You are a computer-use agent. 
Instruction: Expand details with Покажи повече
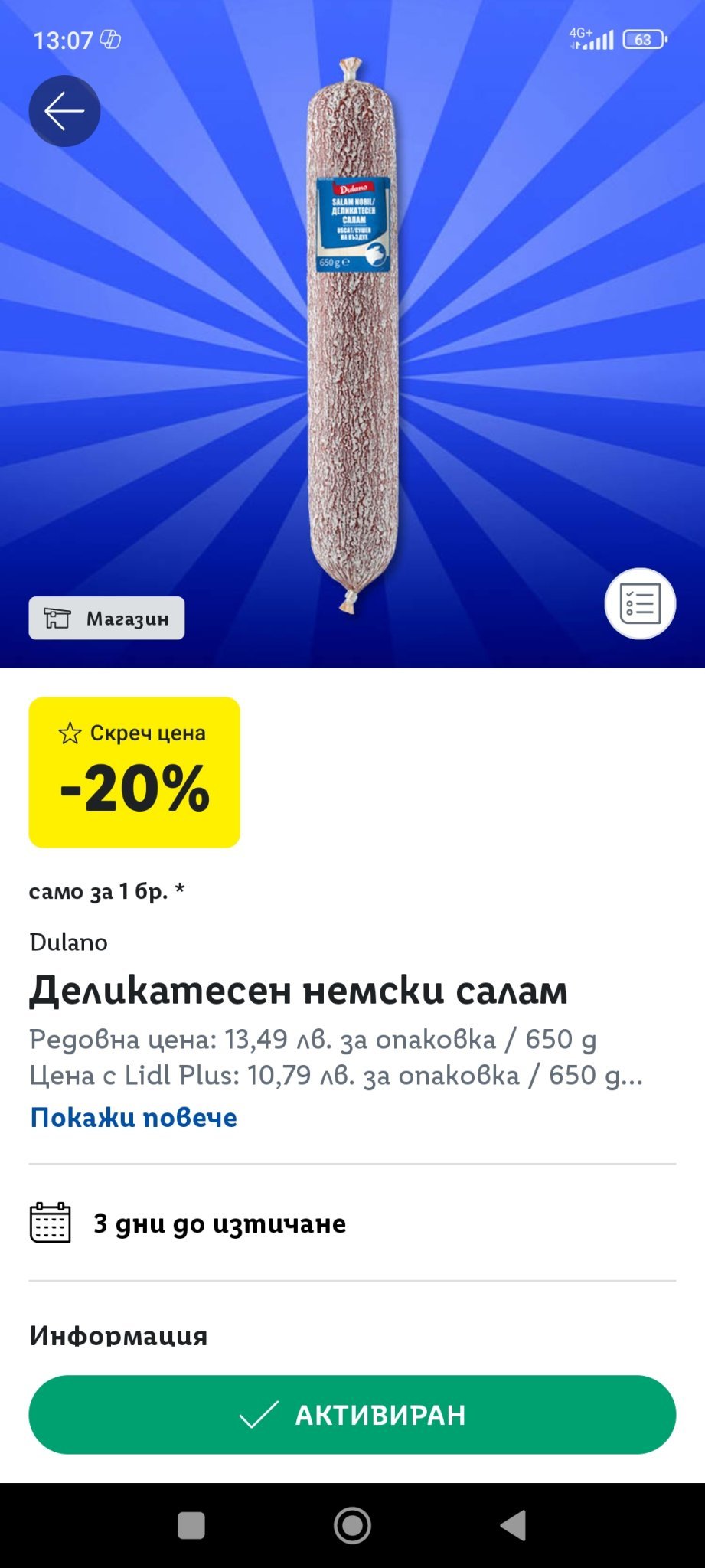tap(133, 1118)
